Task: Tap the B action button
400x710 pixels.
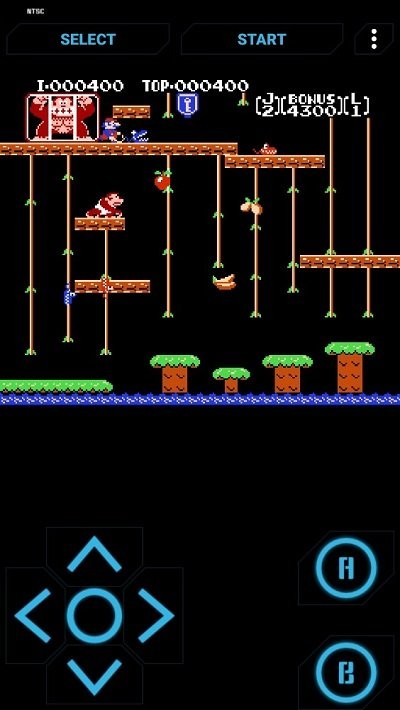Action: (x=346, y=673)
